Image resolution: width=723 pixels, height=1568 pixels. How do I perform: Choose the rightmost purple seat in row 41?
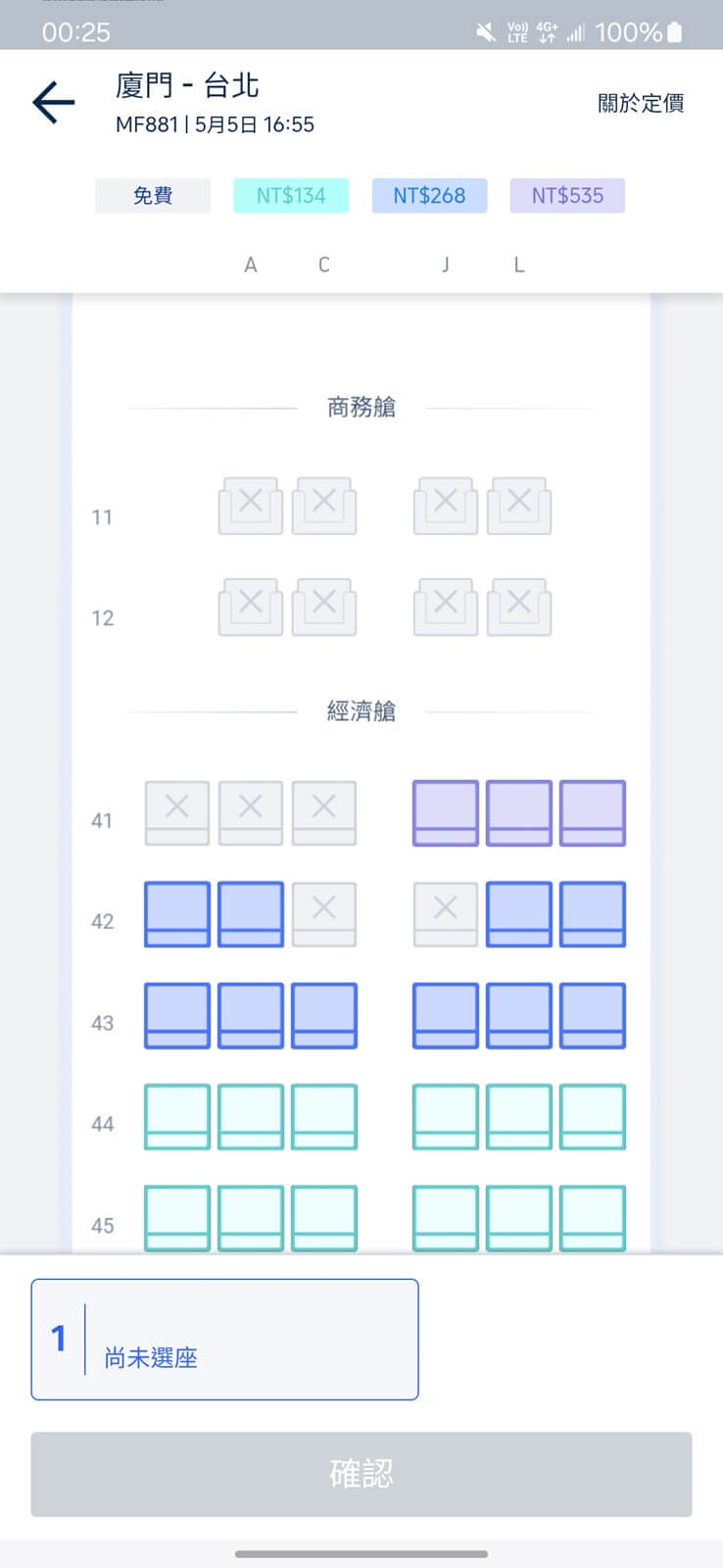coord(593,812)
